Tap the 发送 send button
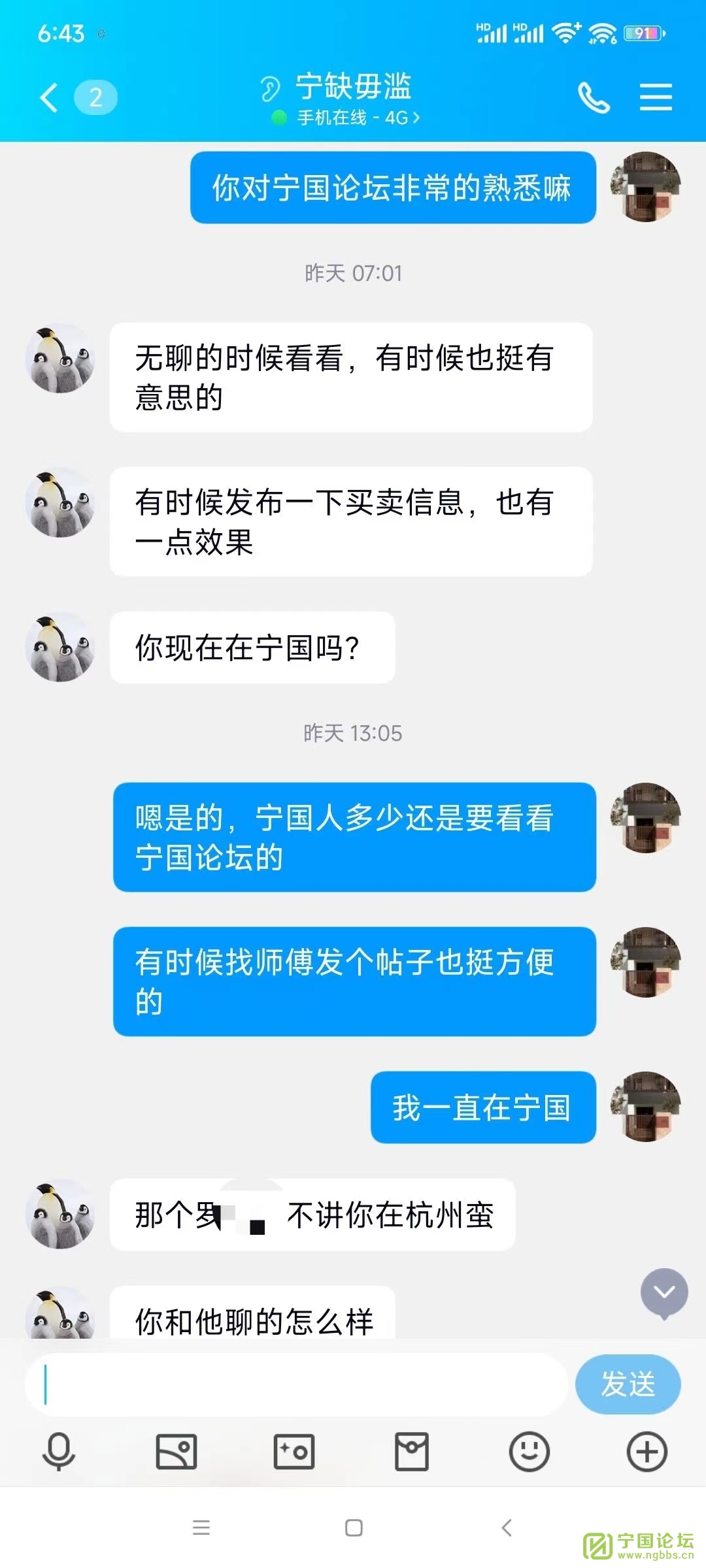Image resolution: width=706 pixels, height=1568 pixels. tap(628, 1384)
